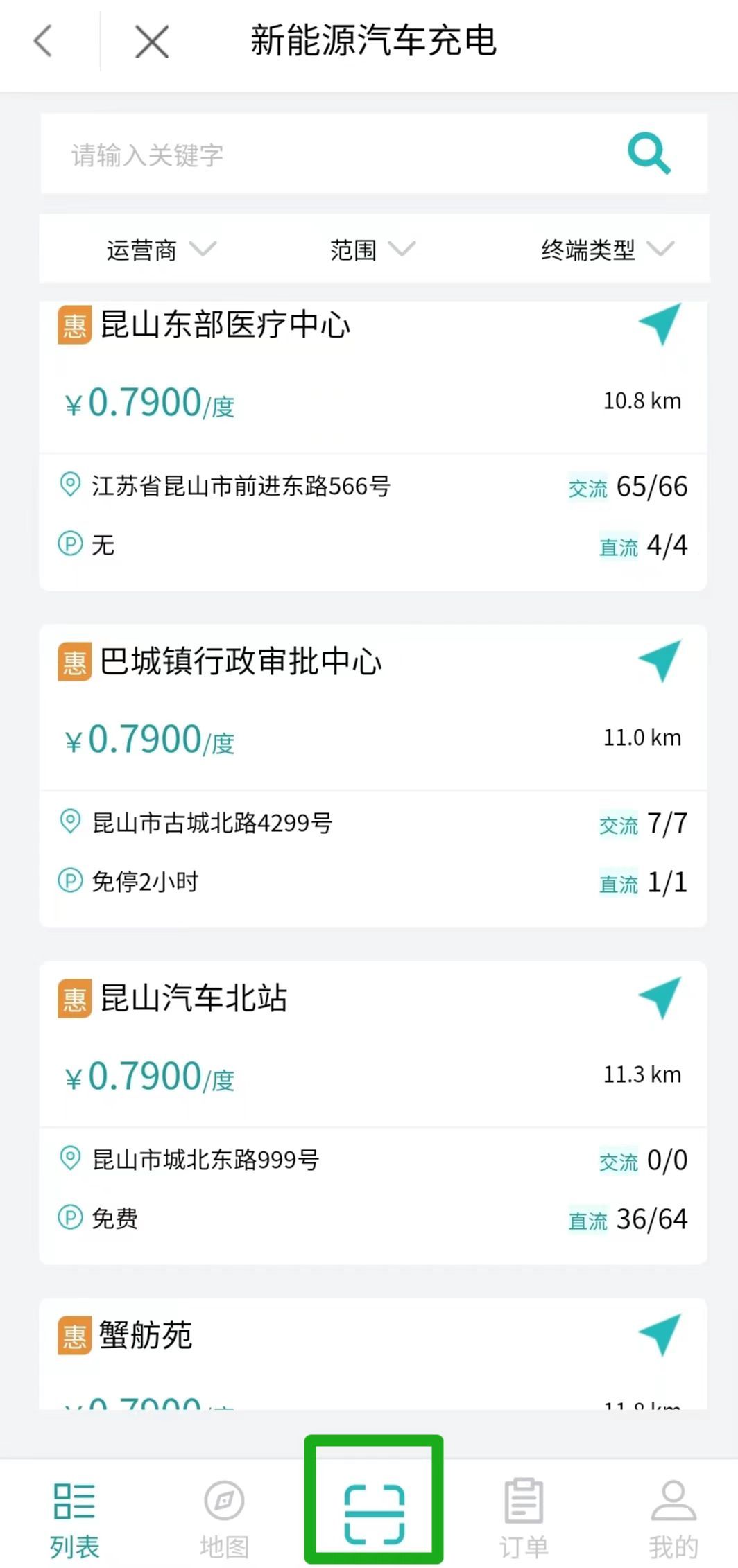Navigate to 昆山汽车北站 via arrow icon
The width and height of the screenshot is (738, 1568).
[660, 998]
